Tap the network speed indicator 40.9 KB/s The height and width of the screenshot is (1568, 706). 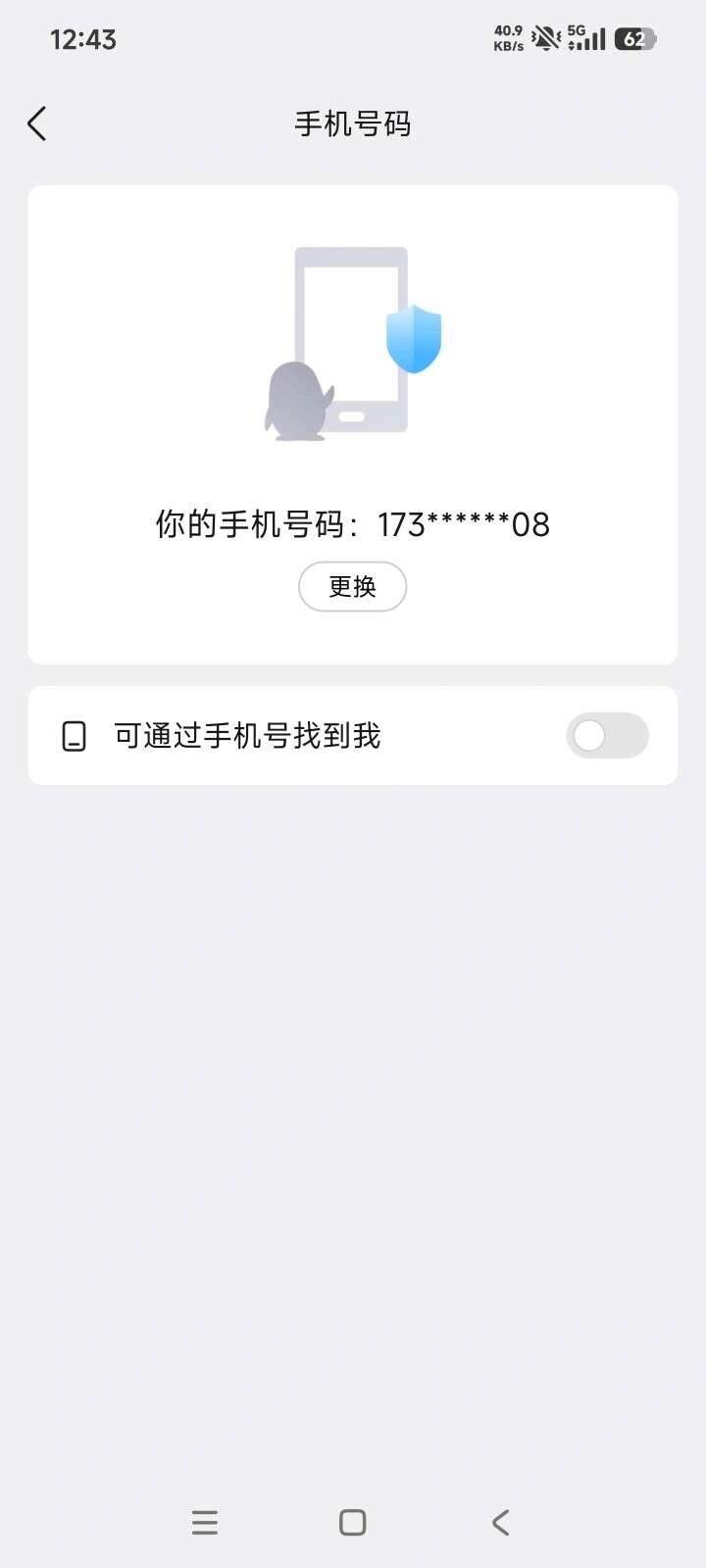(505, 37)
